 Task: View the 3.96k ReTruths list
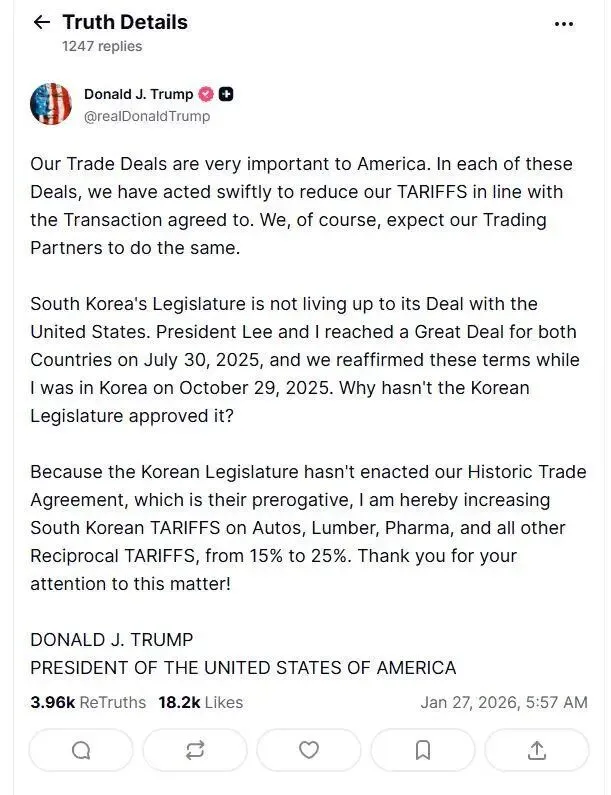(88, 702)
